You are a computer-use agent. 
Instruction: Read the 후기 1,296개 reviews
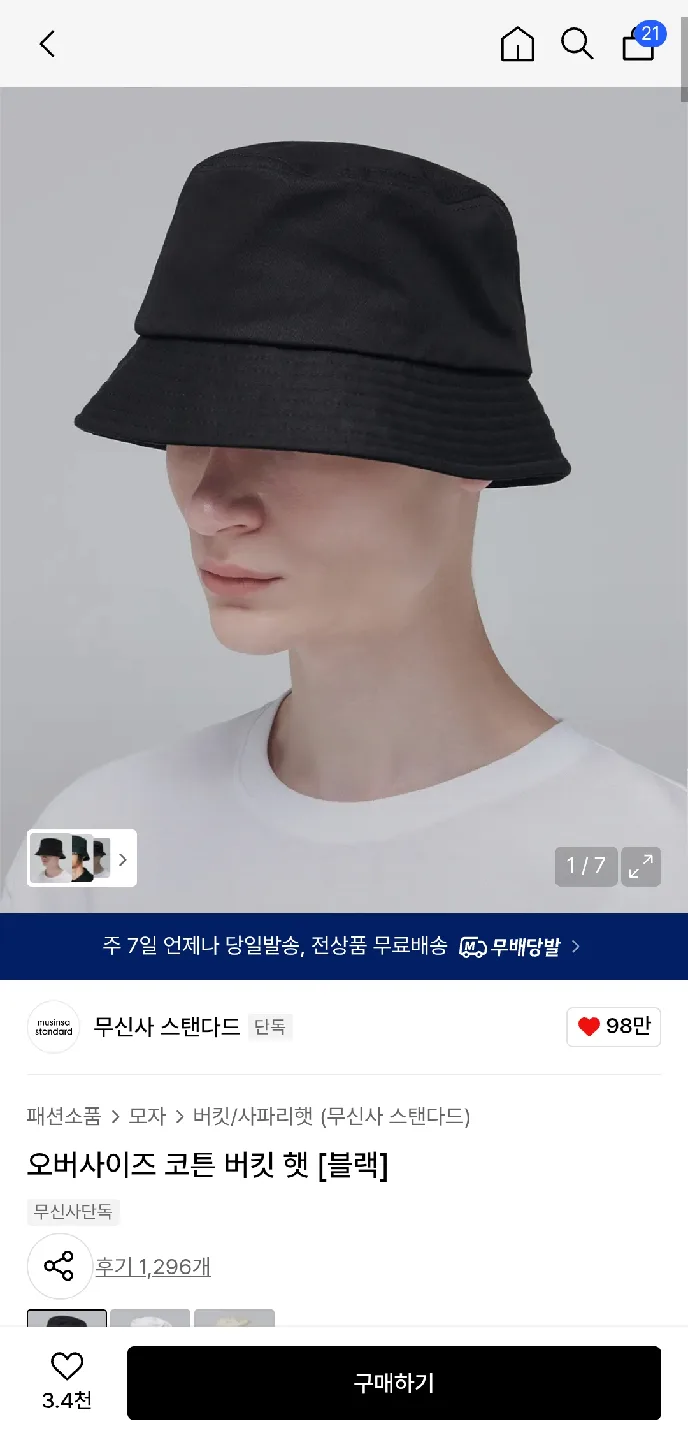[153, 1267]
